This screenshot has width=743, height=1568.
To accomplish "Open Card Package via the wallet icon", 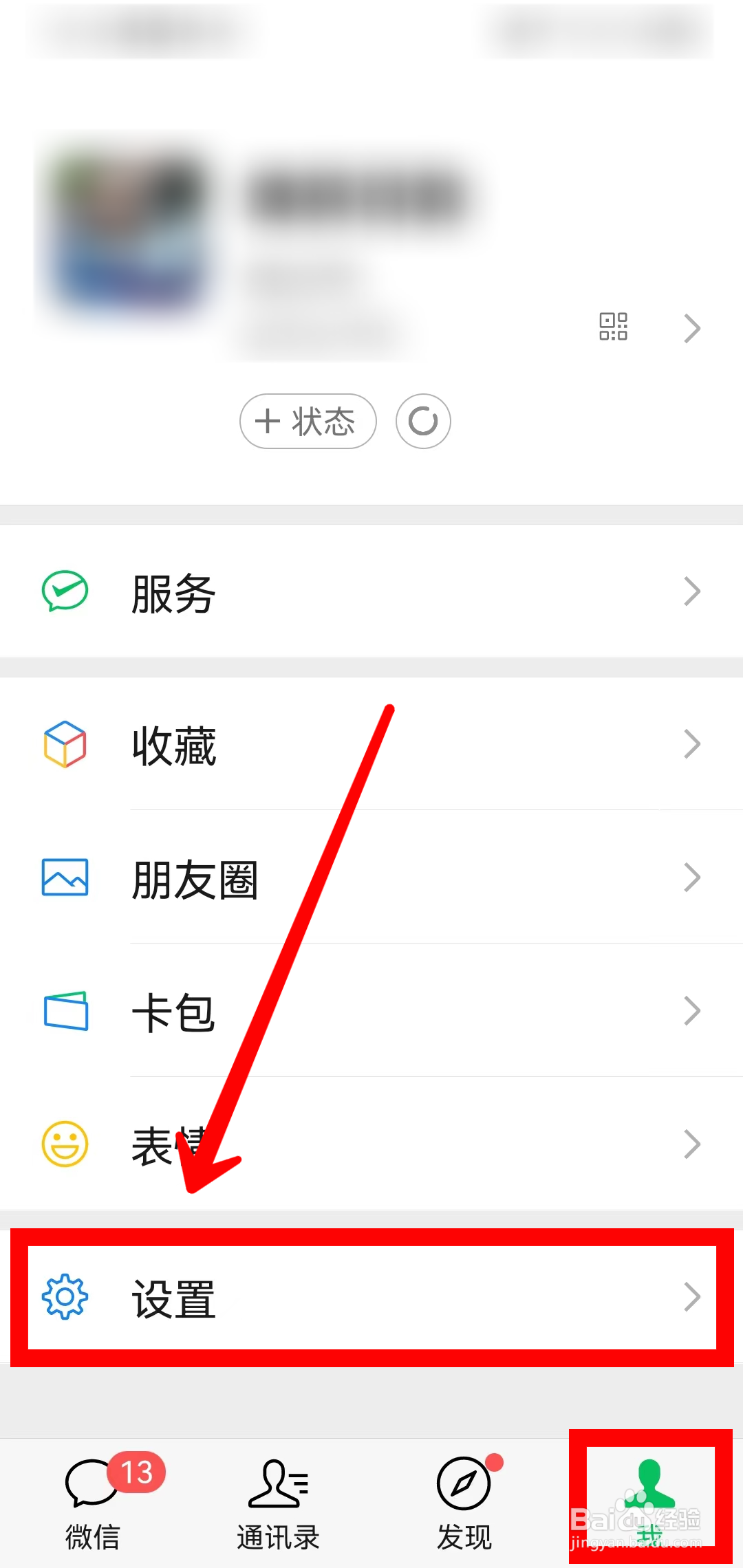I will [x=65, y=1009].
